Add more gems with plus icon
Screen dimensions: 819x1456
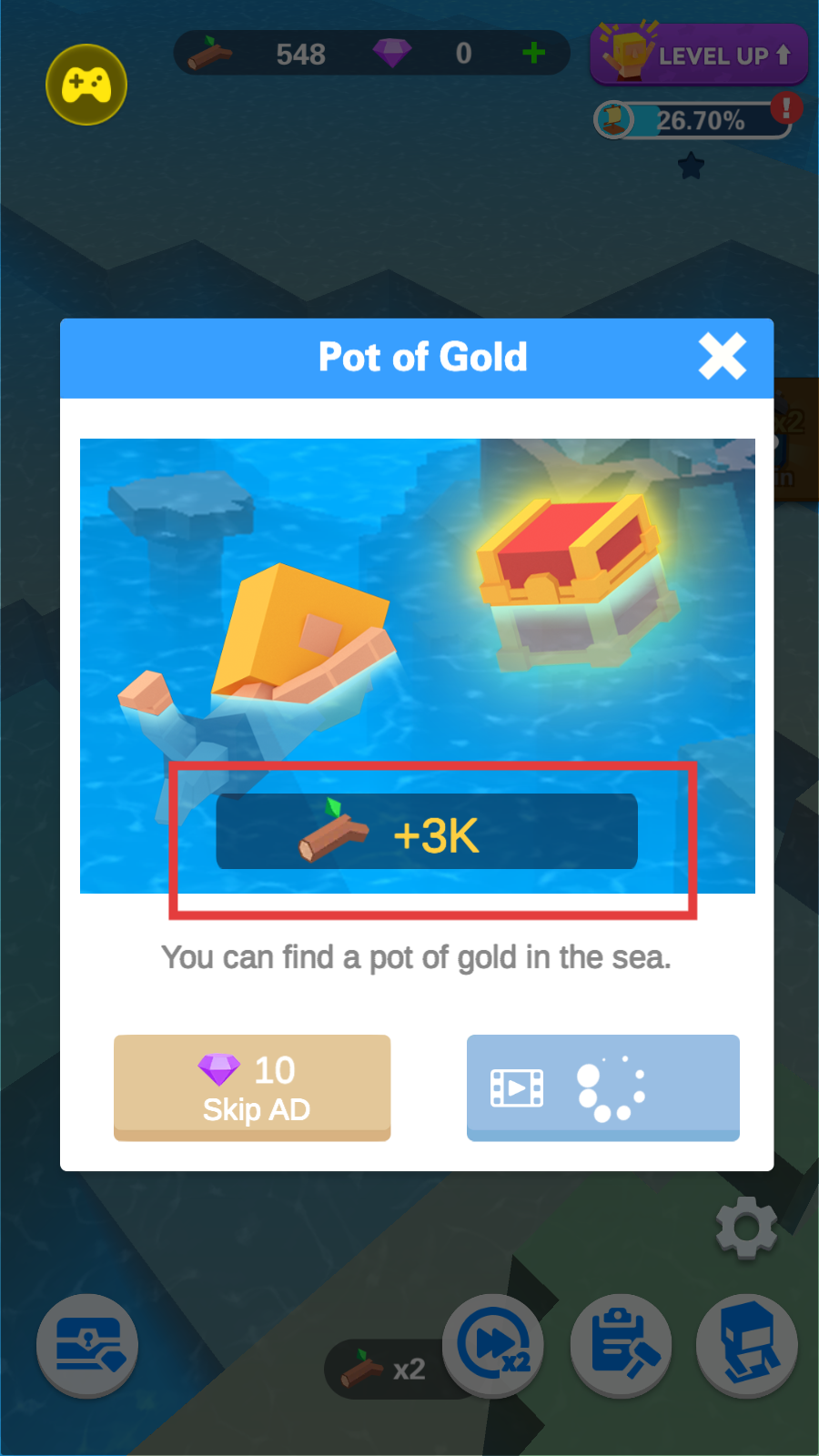pos(534,53)
